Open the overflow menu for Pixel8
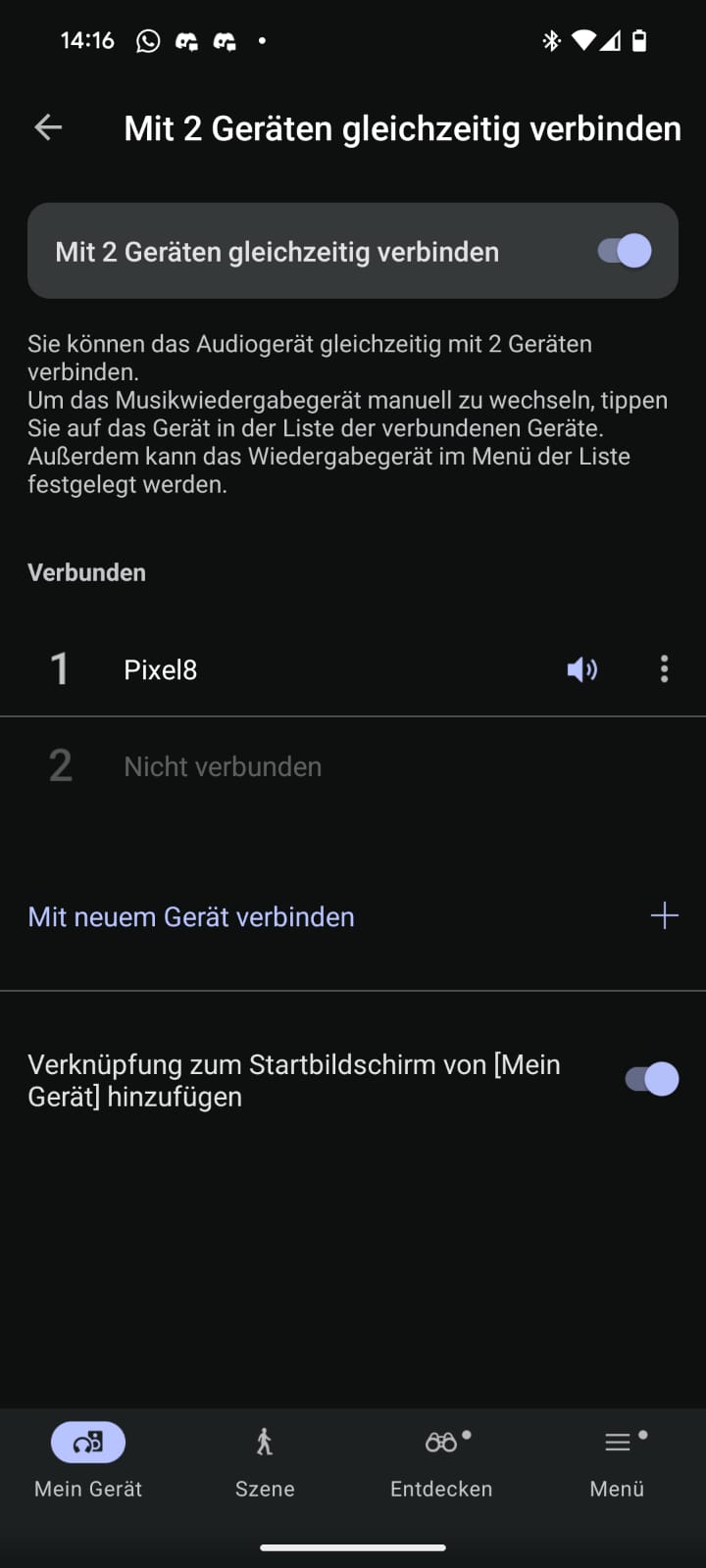This screenshot has height=1568, width=706. 664,669
